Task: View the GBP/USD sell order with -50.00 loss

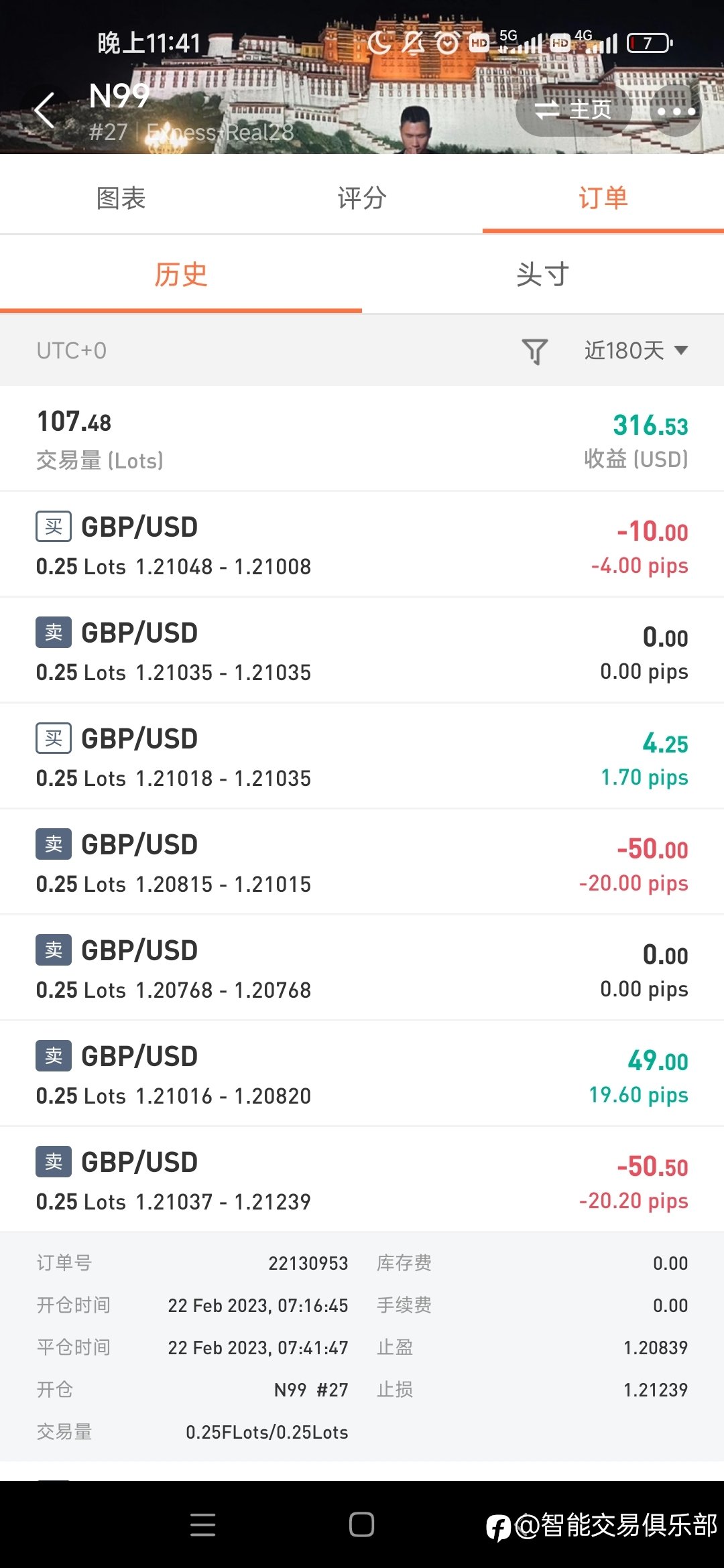Action: click(362, 862)
